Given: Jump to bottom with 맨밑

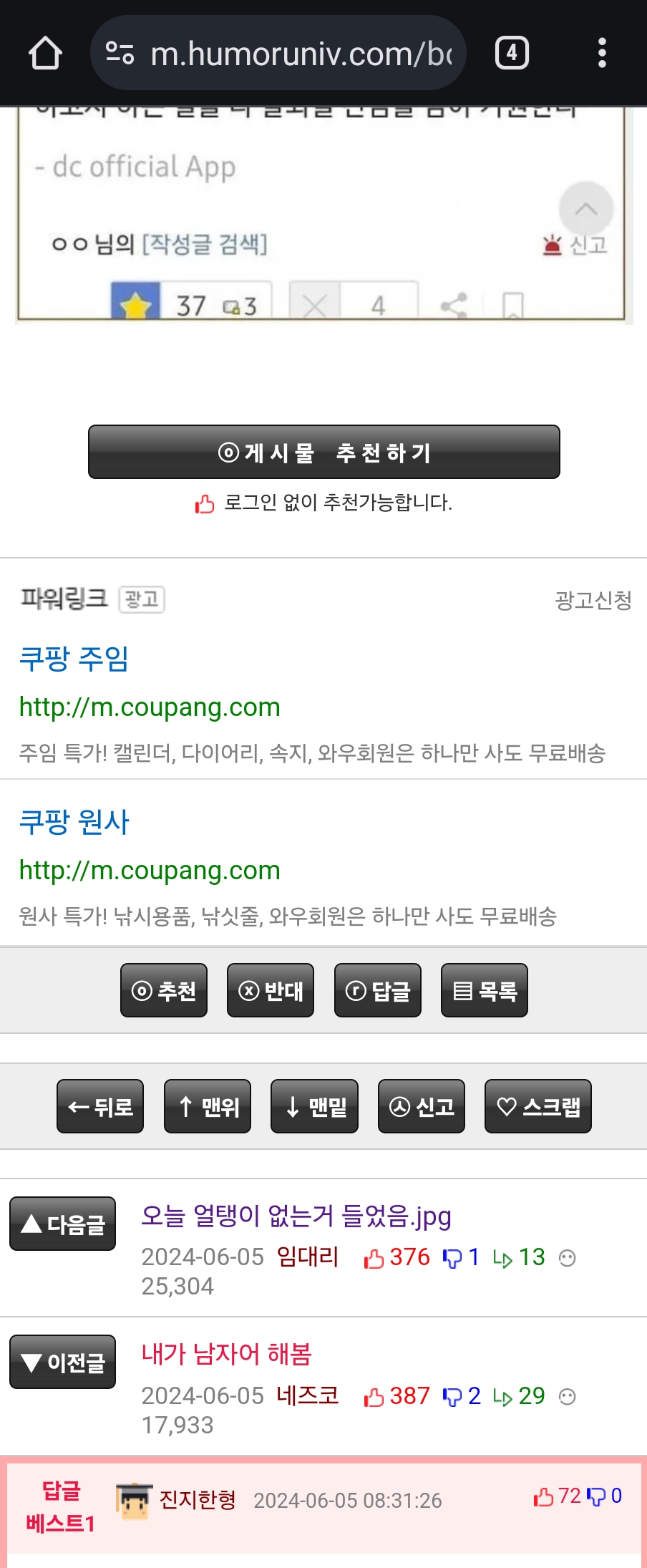Looking at the screenshot, I should pos(314,1106).
